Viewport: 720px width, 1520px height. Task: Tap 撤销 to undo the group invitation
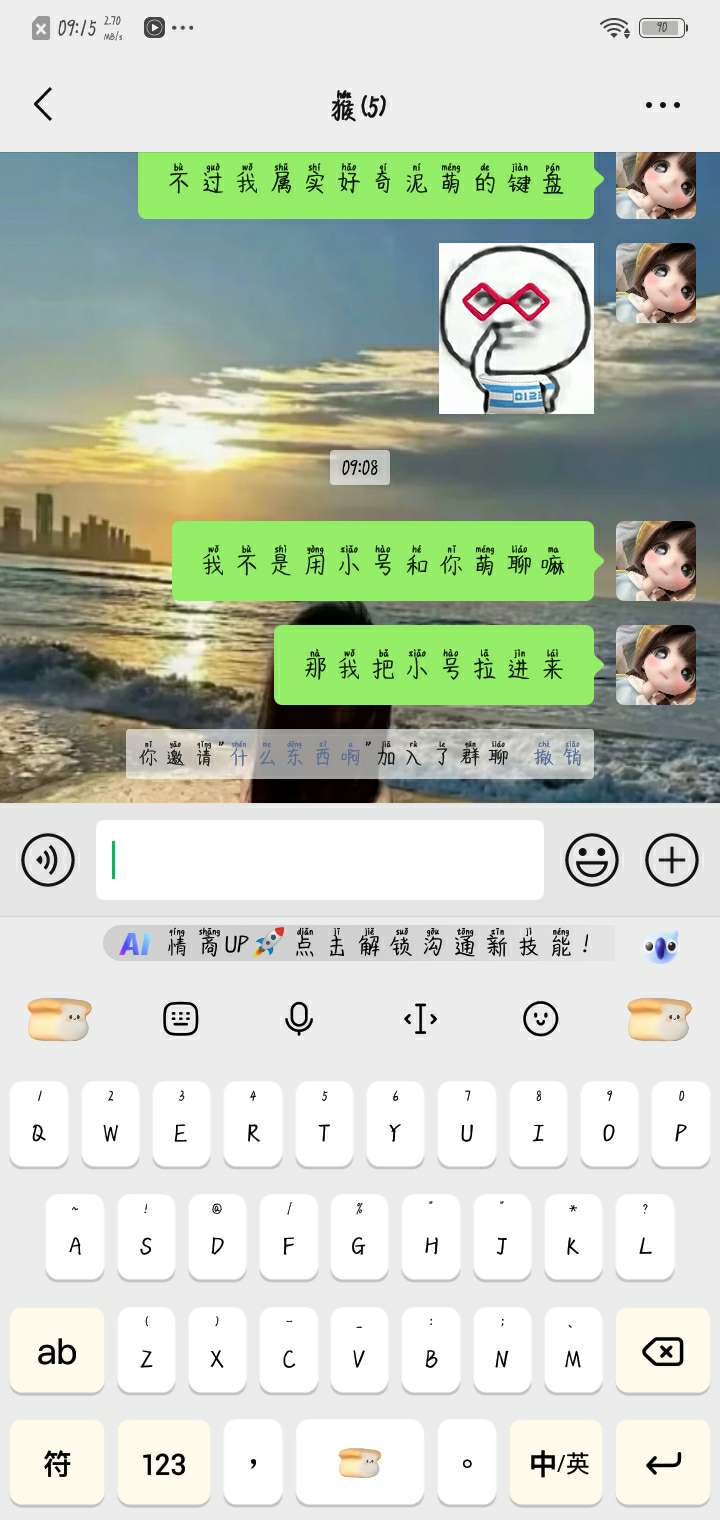[558, 756]
